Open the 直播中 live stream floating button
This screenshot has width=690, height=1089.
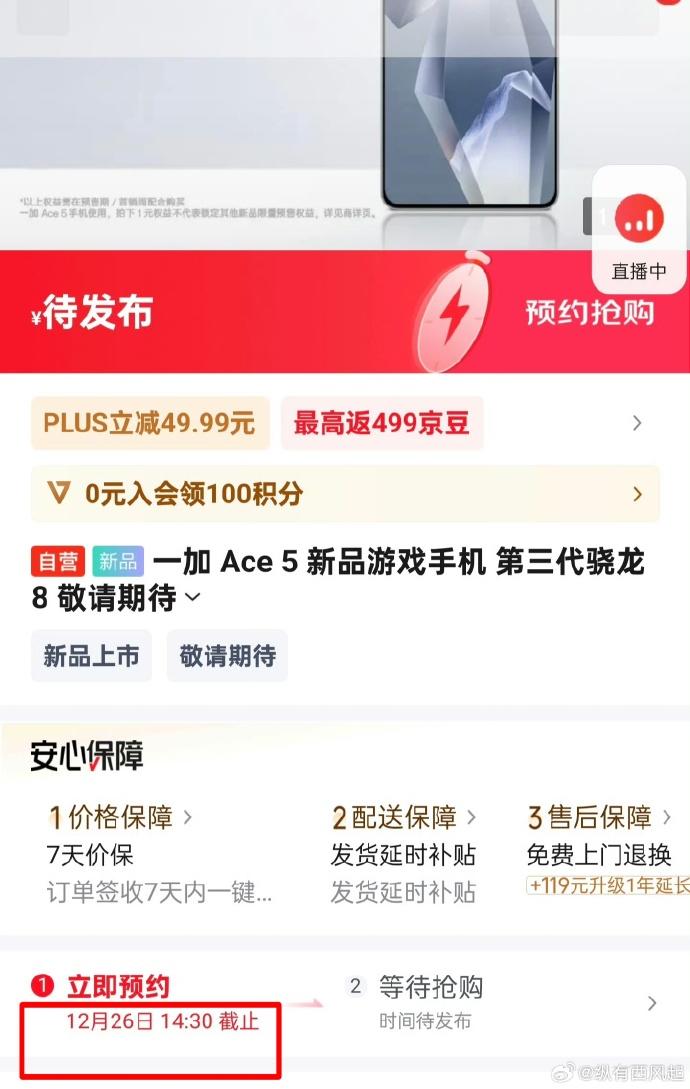coord(639,231)
